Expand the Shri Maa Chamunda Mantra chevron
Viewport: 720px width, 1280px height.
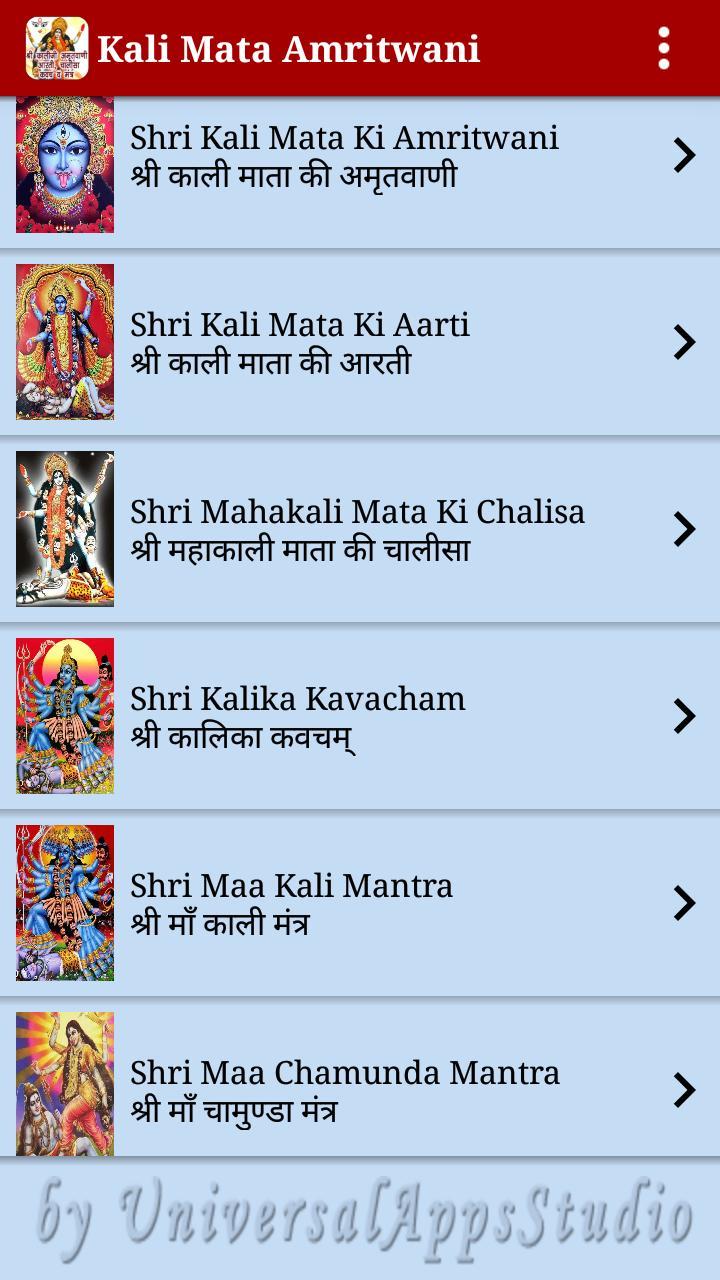684,1088
